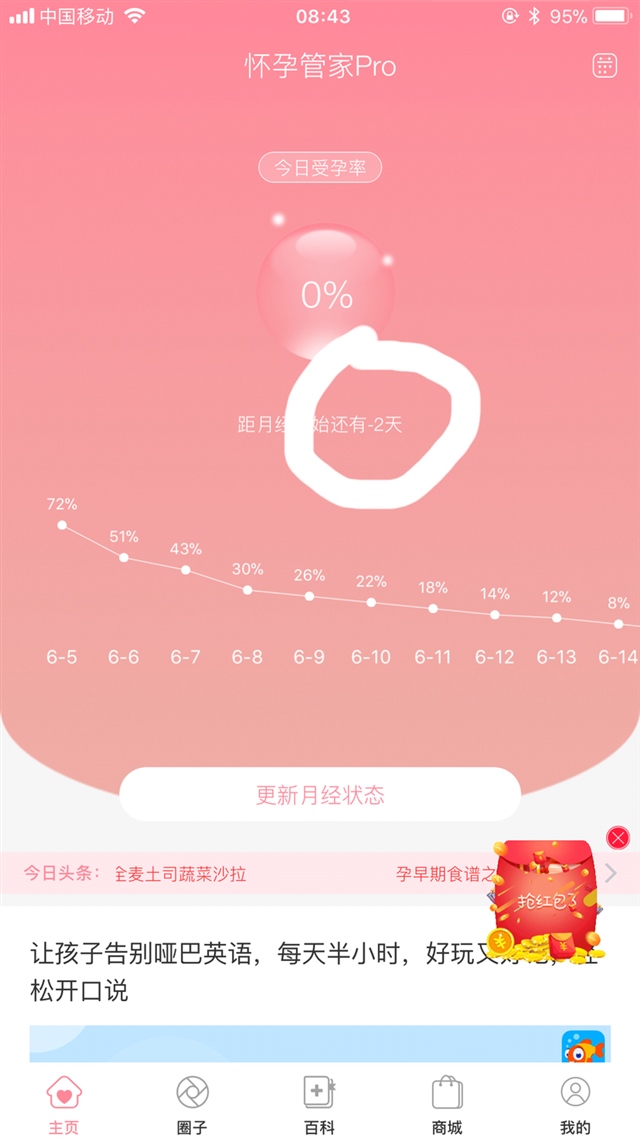
Task: Open the 商城 tab
Action: pos(447,1104)
